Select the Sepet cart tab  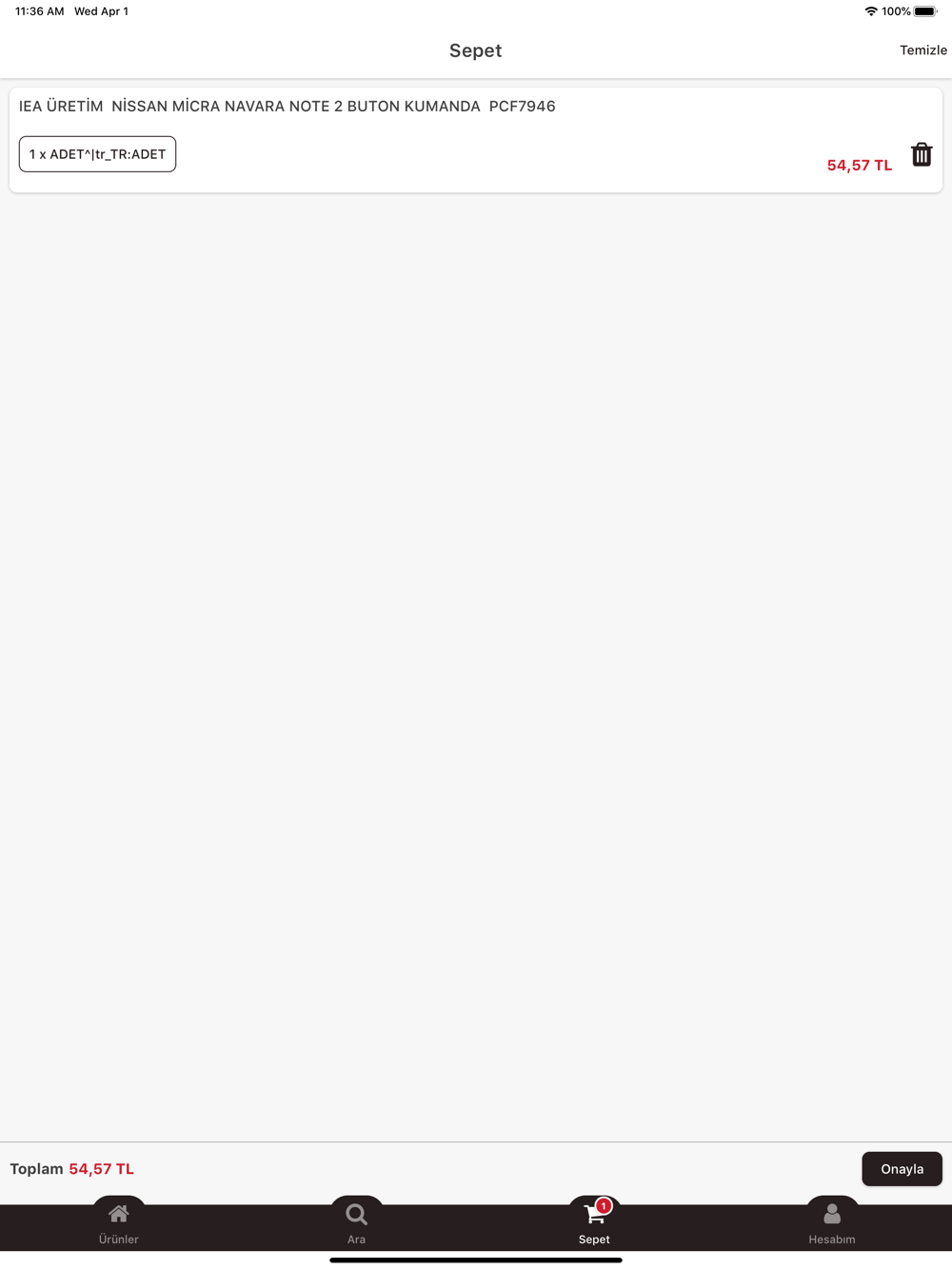click(x=594, y=1224)
